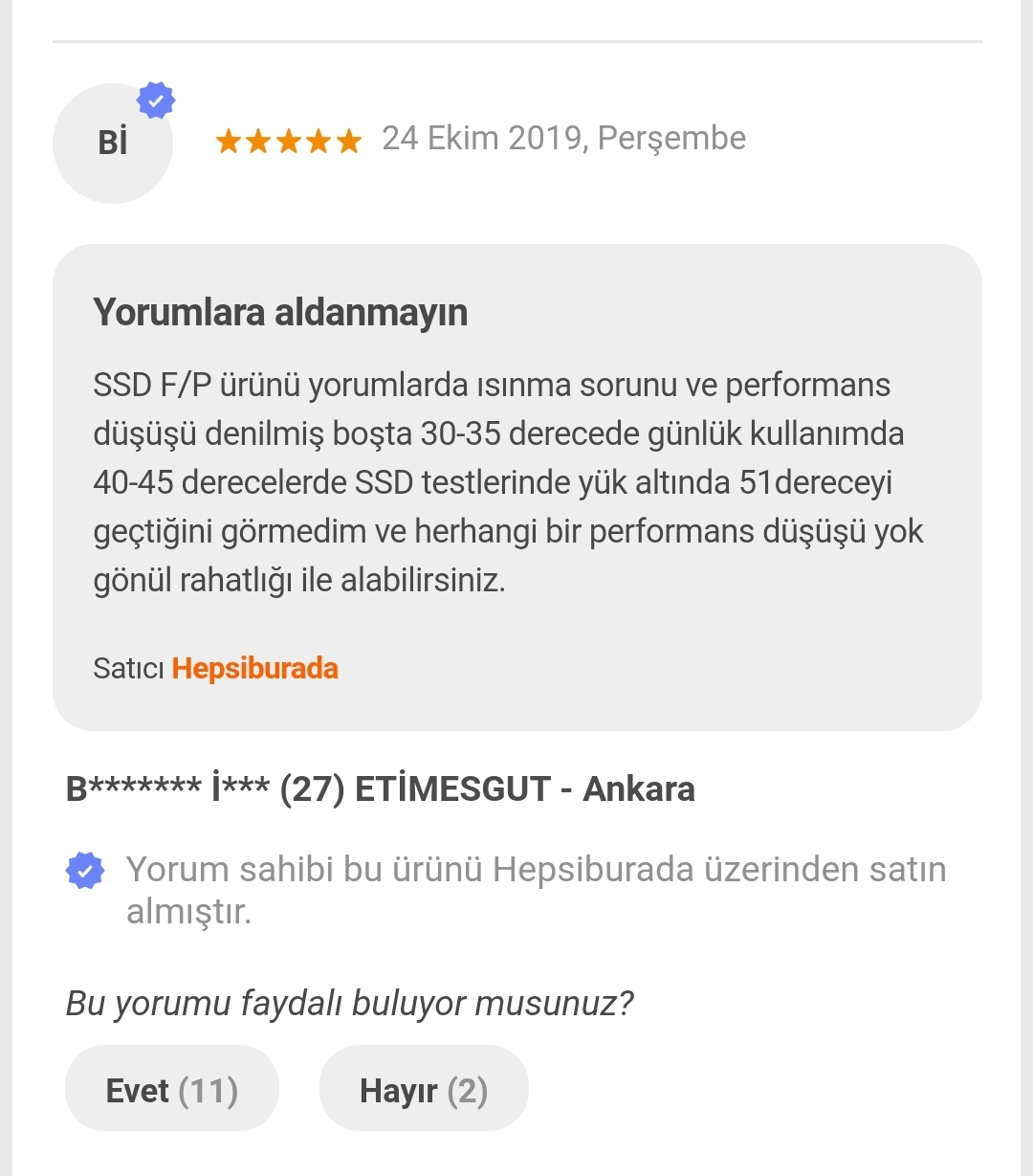Tap Hayır to mark review unhelpful
Screen dimensions: 1033x1176
(424, 1089)
